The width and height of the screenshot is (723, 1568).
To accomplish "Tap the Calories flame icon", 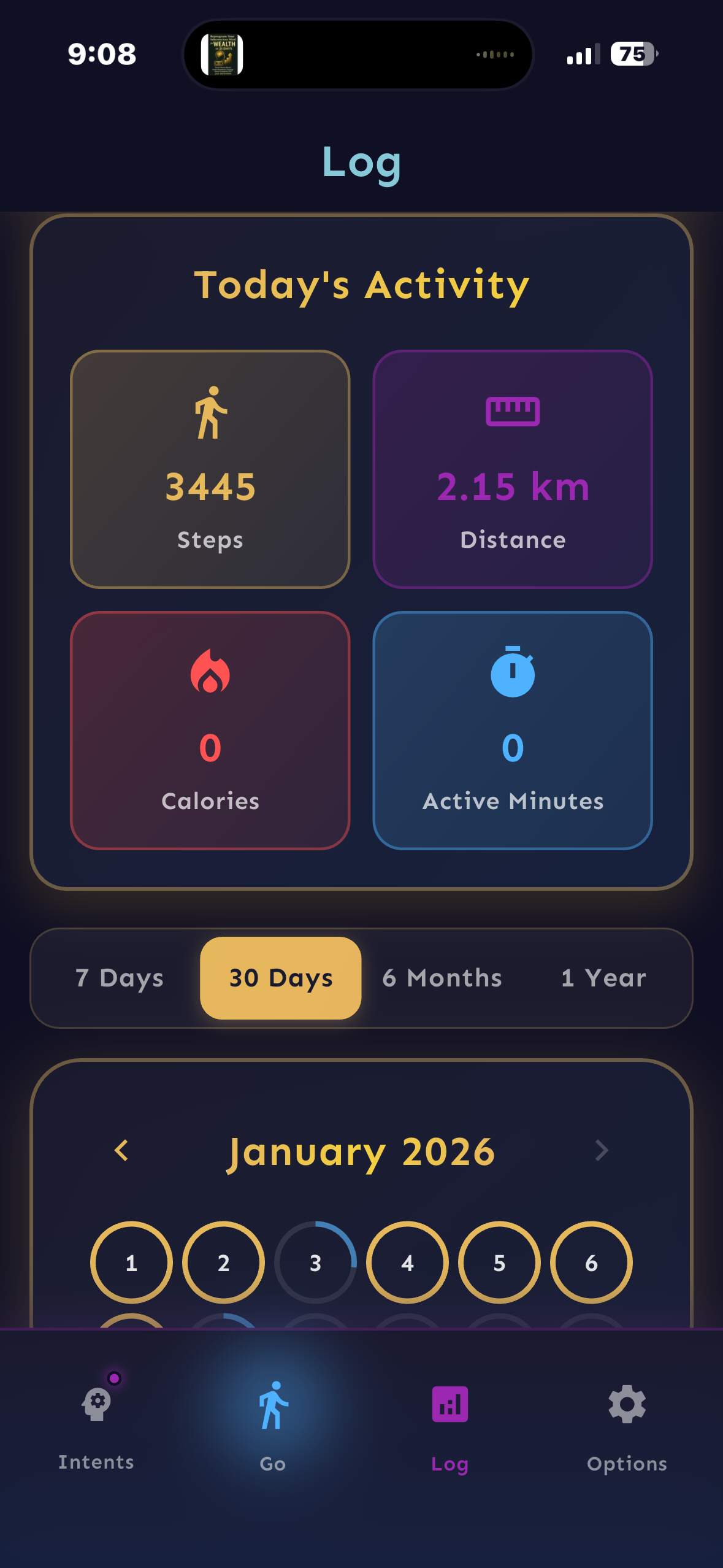I will (209, 674).
